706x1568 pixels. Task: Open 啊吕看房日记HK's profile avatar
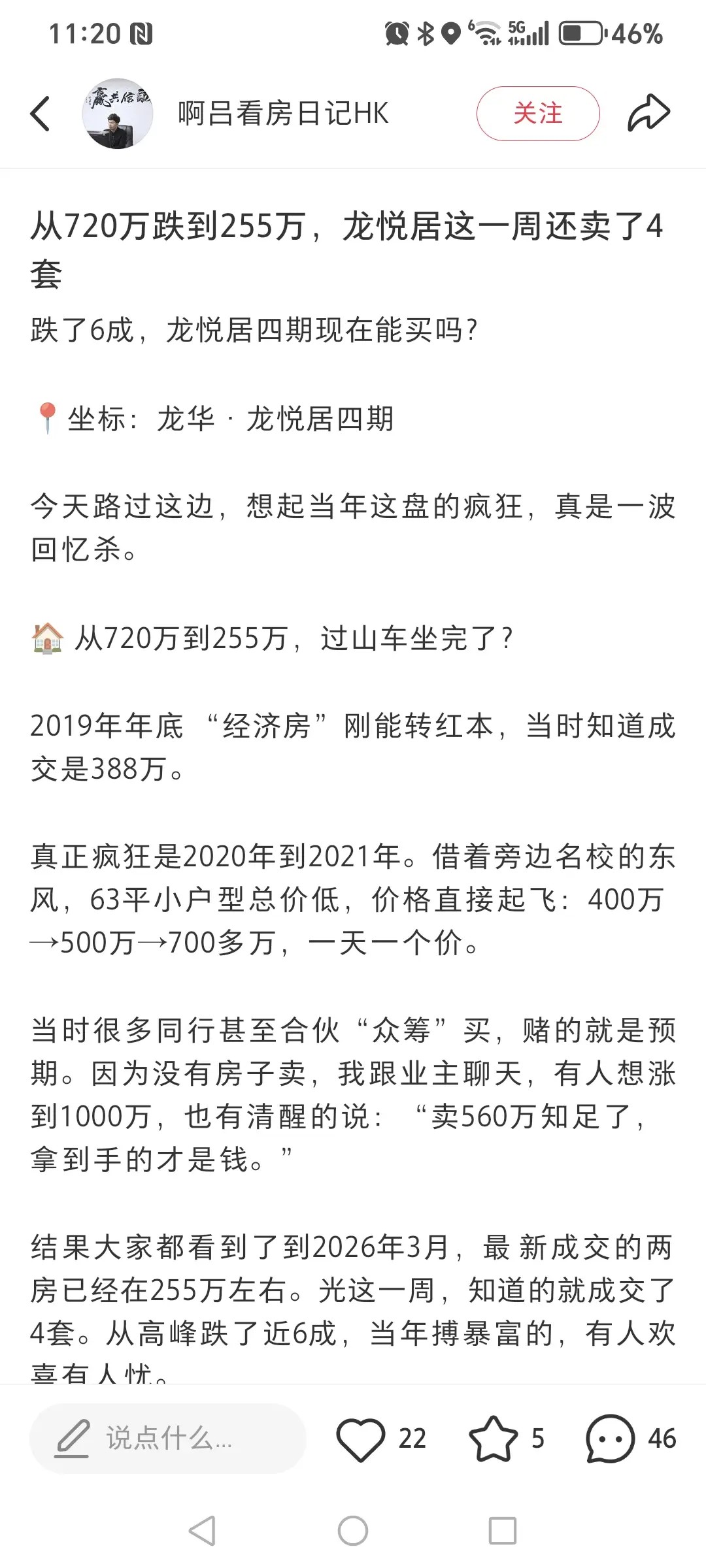coord(118,114)
